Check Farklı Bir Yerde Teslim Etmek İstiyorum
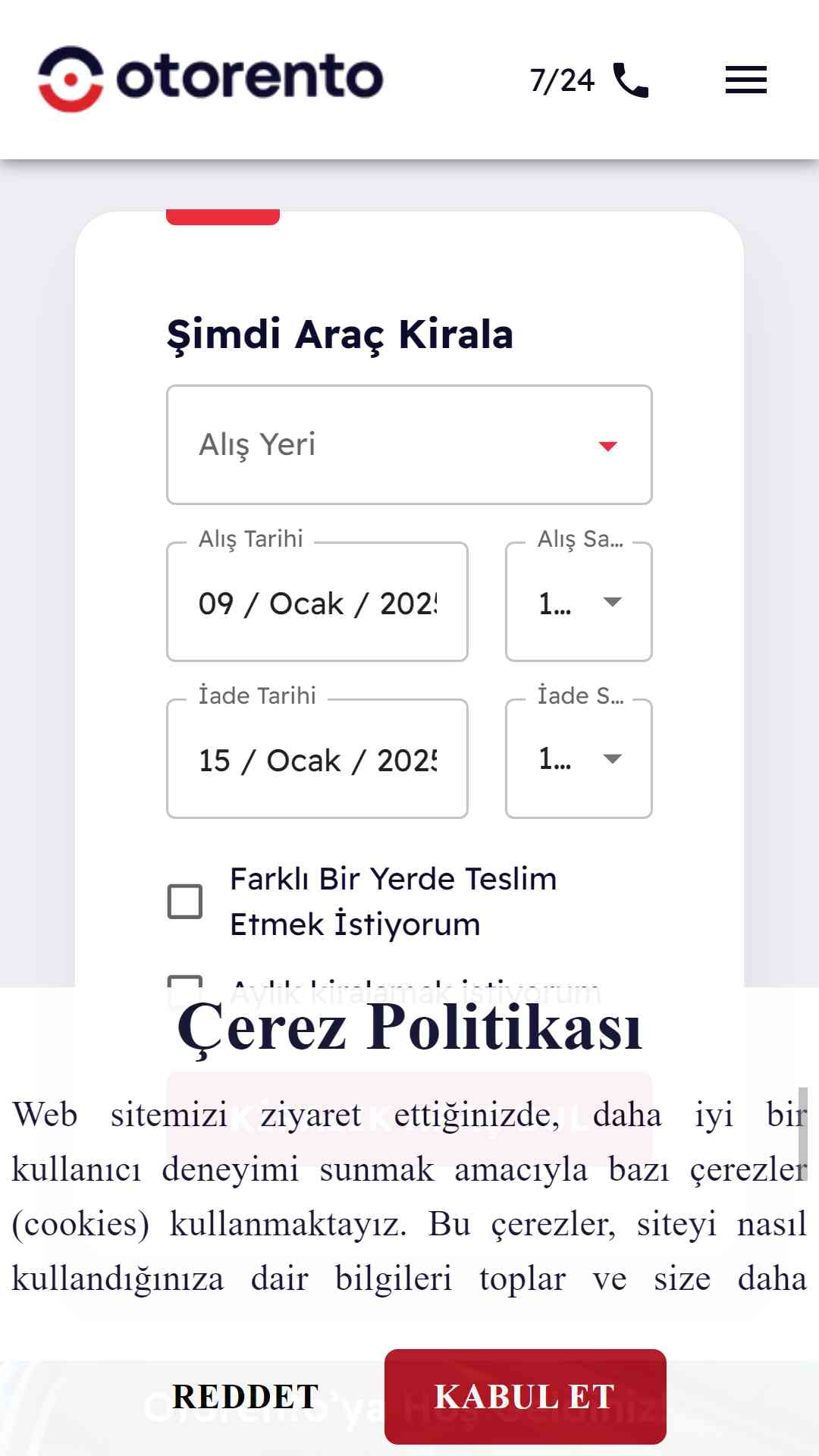 (185, 902)
